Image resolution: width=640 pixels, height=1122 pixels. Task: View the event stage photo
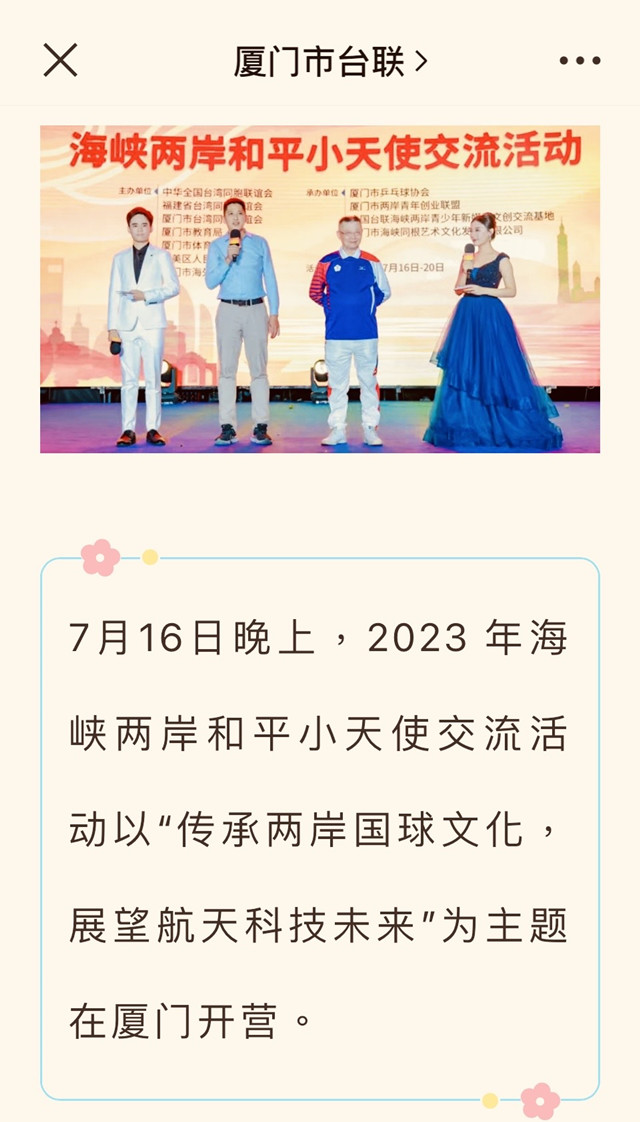320,289
